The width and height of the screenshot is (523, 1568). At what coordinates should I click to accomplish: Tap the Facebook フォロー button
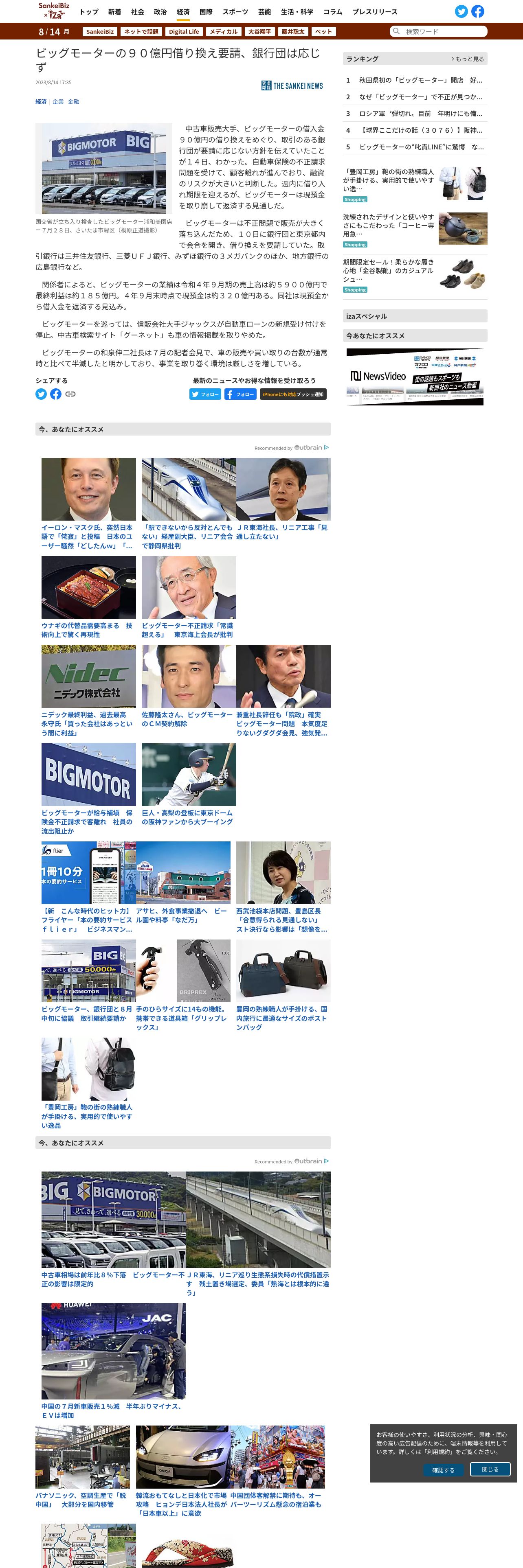[x=240, y=394]
